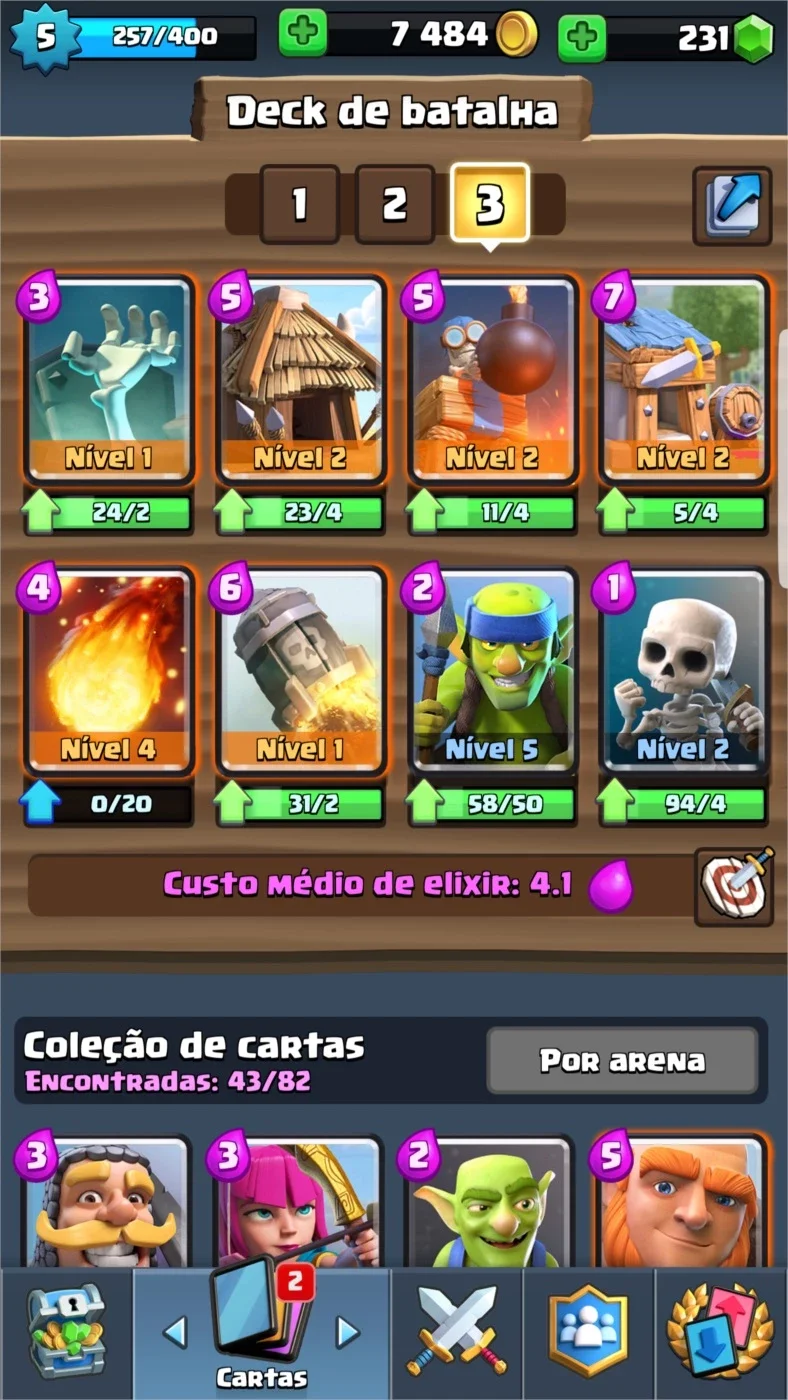Go to the battle tab with crossed swords

[456, 1332]
